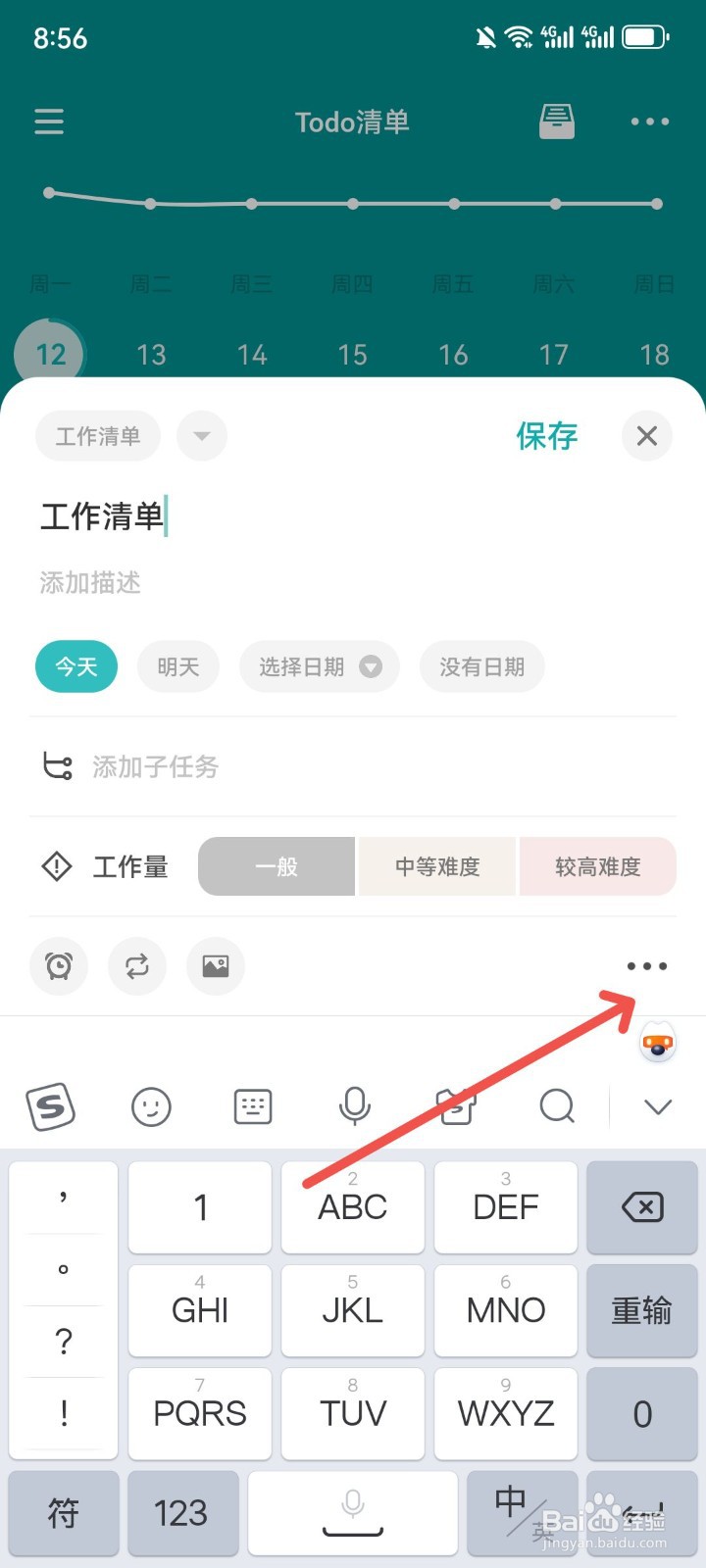Choose 中等难度 for workload difficulty
This screenshot has width=706, height=1568.
pos(437,866)
